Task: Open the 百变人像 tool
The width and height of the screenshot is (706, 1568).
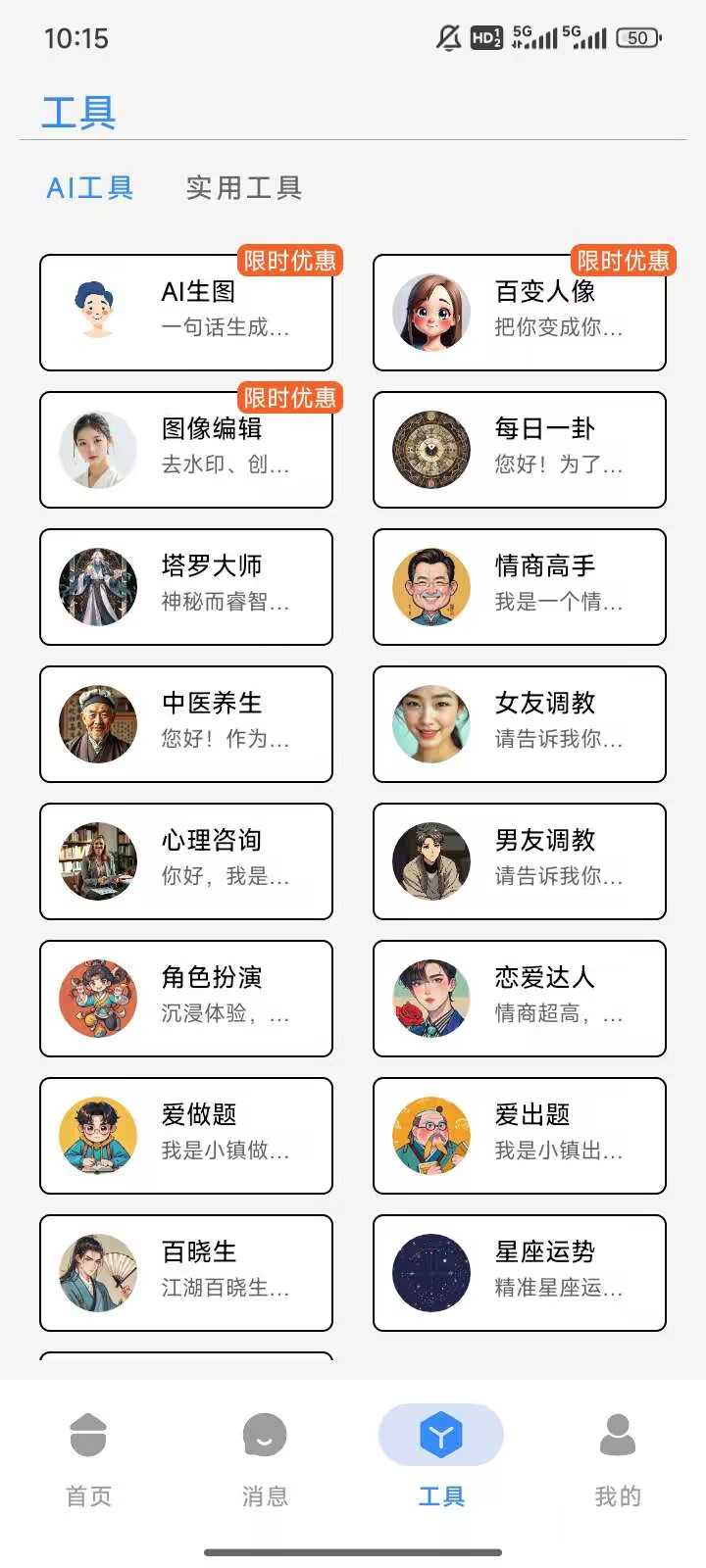Action: tap(520, 313)
